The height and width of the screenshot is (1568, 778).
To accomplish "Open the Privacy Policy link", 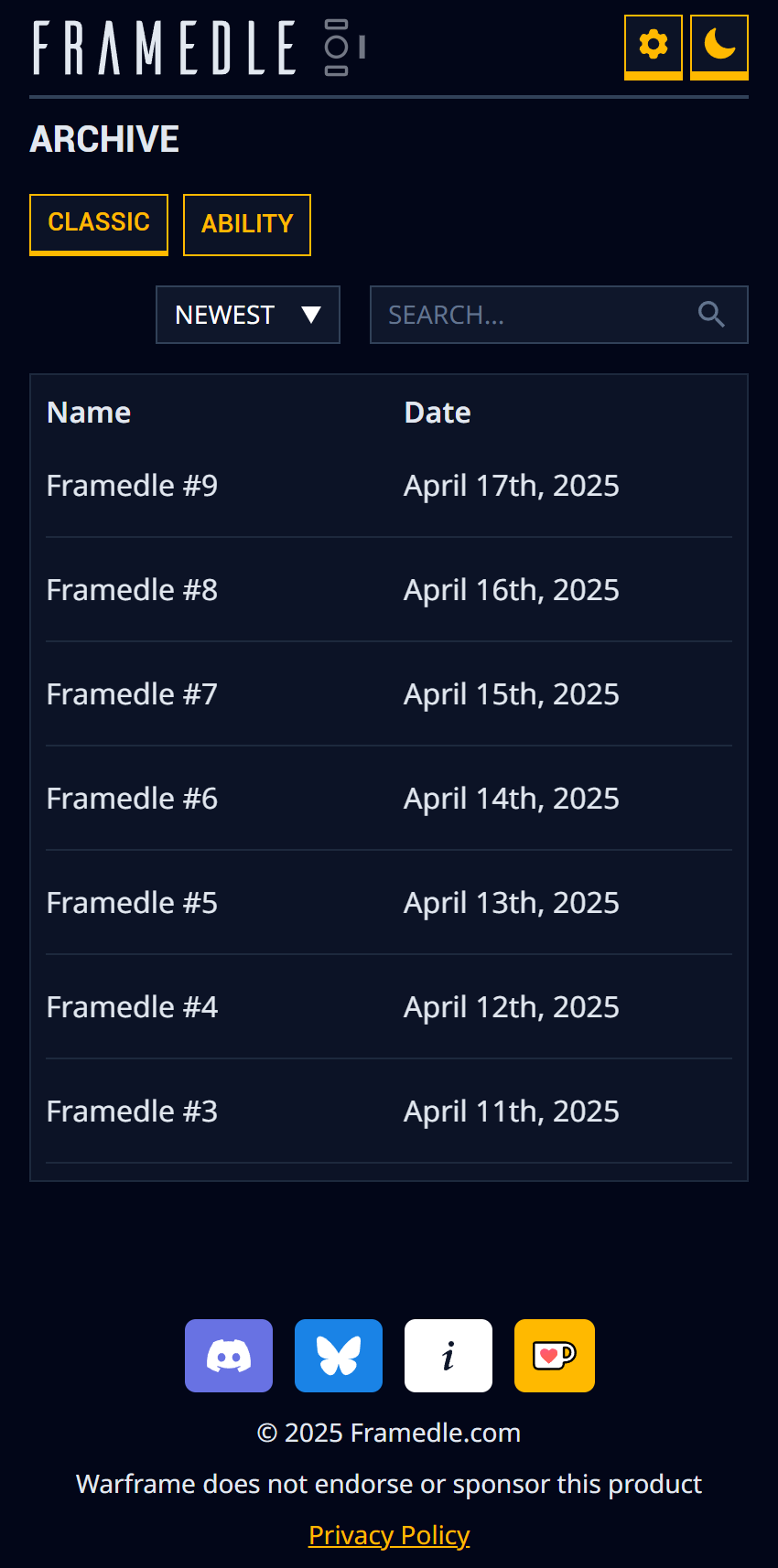I will [x=388, y=1535].
